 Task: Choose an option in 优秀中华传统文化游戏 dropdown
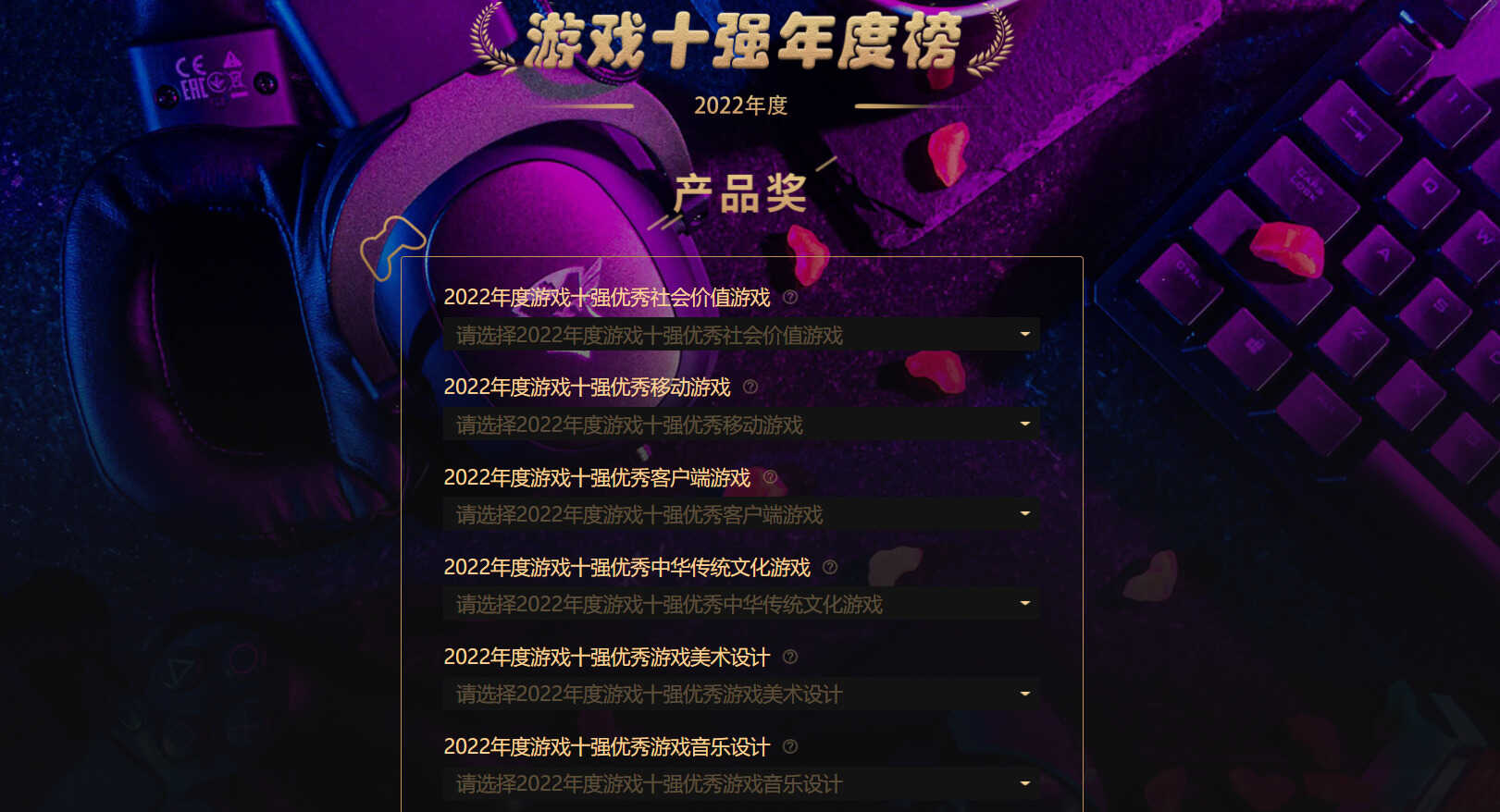tap(740, 604)
